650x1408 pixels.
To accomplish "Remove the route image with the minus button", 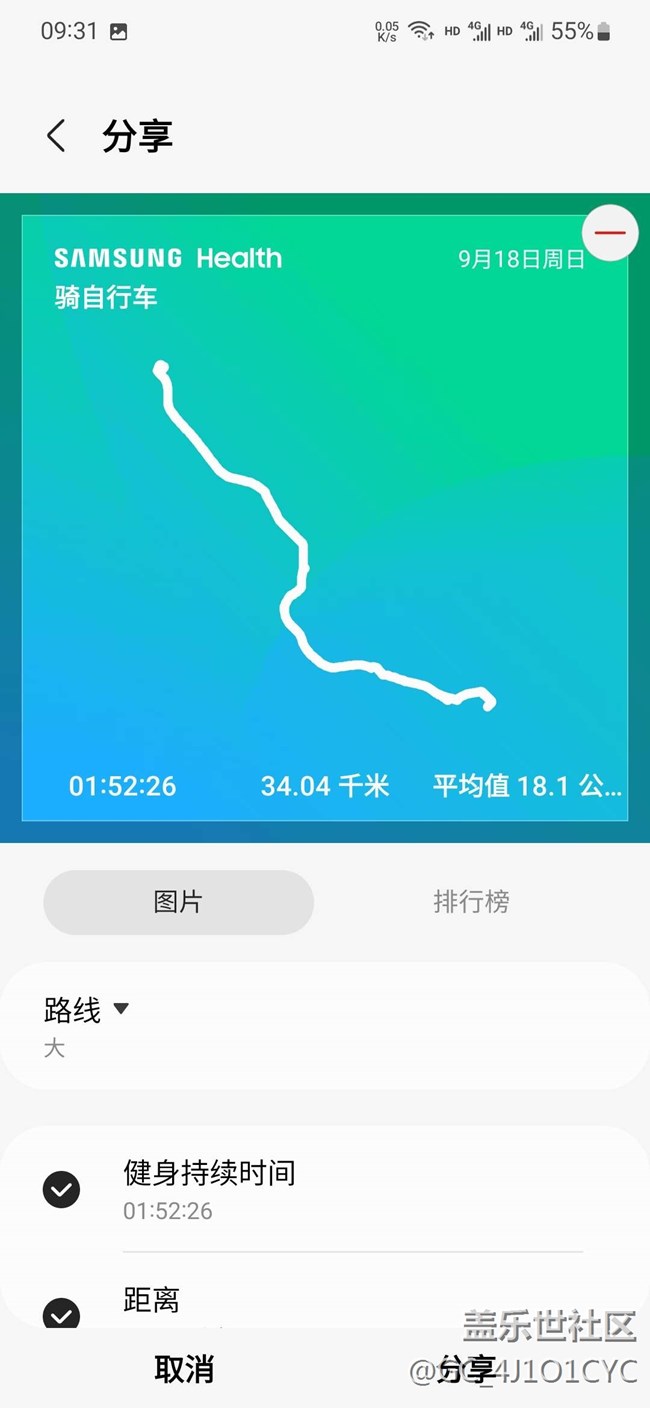I will tap(610, 233).
